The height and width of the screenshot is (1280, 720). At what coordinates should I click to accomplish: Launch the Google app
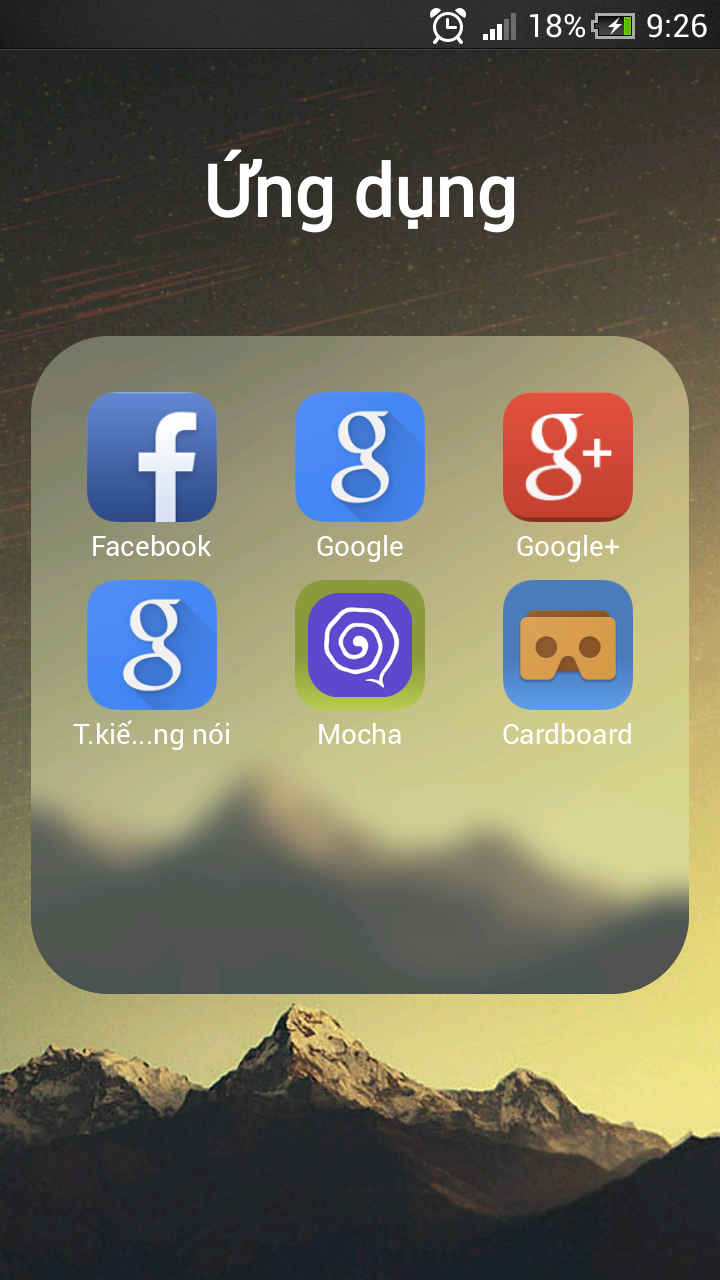[360, 458]
